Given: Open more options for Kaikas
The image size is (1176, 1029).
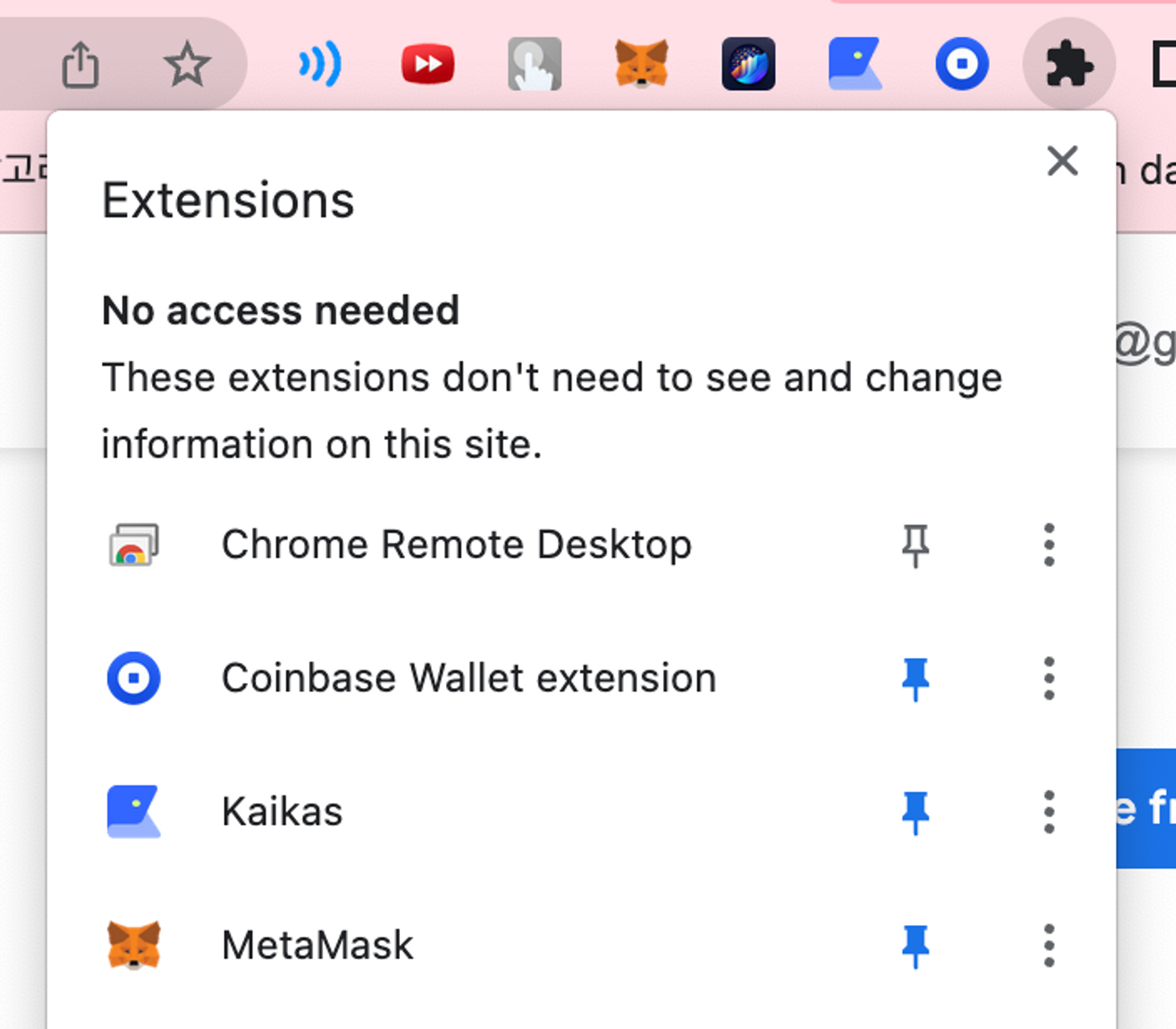Looking at the screenshot, I should pyautogui.click(x=1048, y=811).
